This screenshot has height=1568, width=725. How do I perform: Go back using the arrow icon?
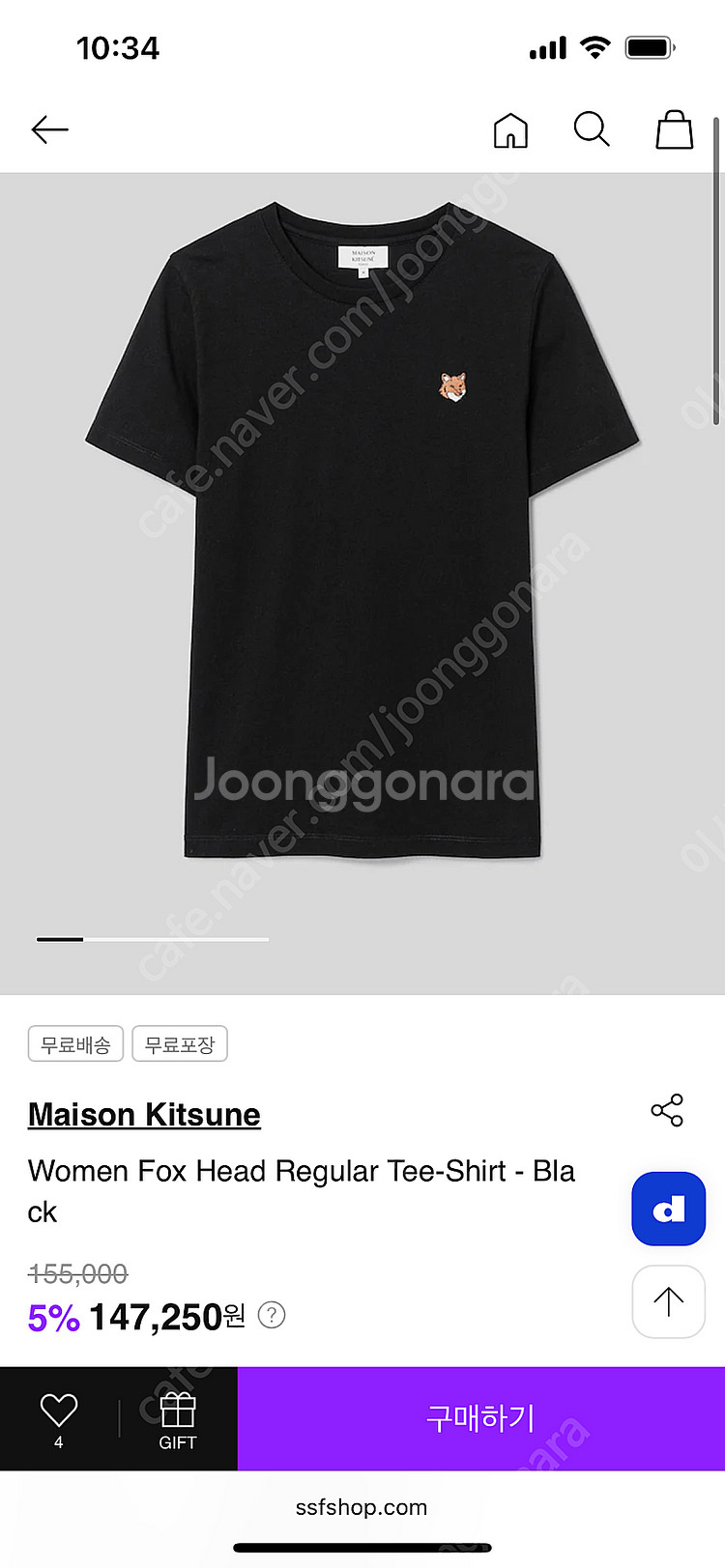click(49, 129)
